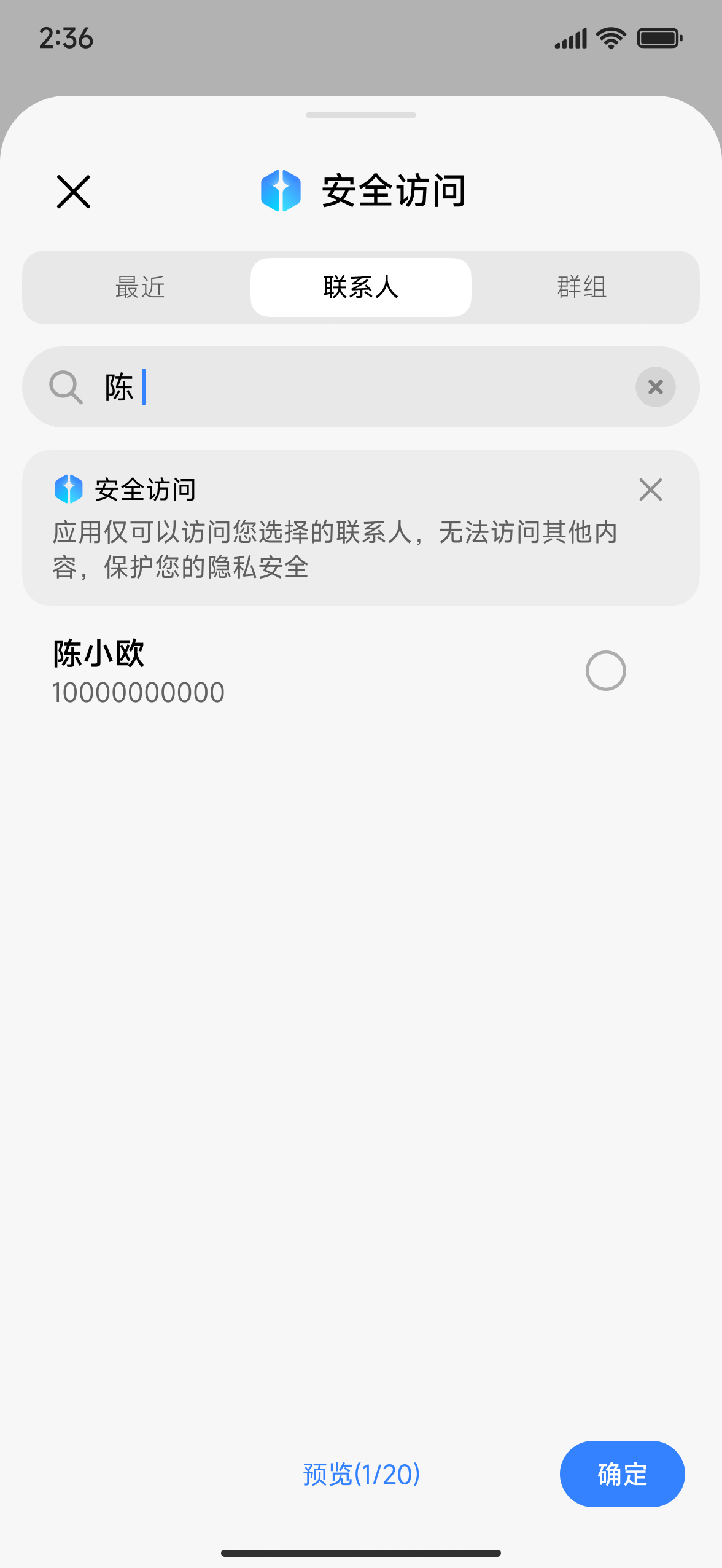
Task: Switch to the 联系人 tab
Action: [x=361, y=287]
